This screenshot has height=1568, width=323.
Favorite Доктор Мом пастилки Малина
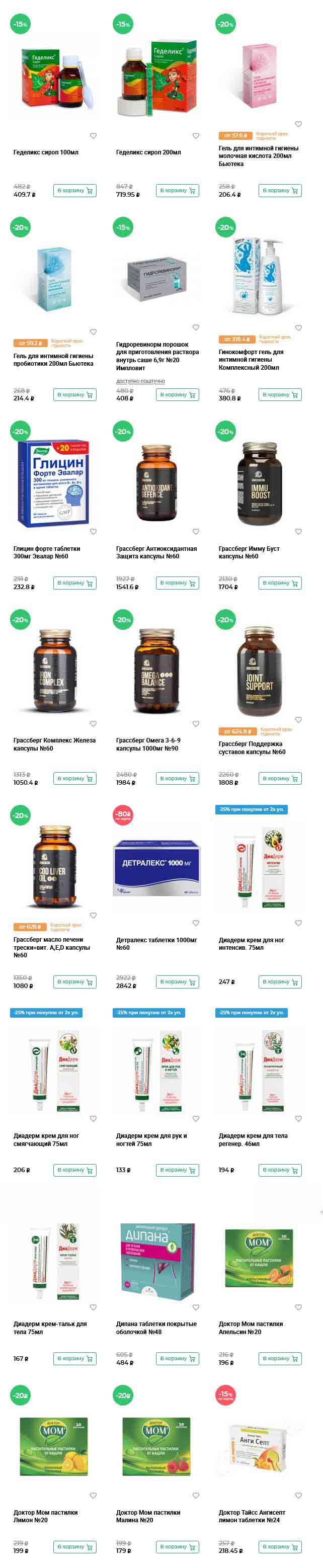click(196, 1495)
